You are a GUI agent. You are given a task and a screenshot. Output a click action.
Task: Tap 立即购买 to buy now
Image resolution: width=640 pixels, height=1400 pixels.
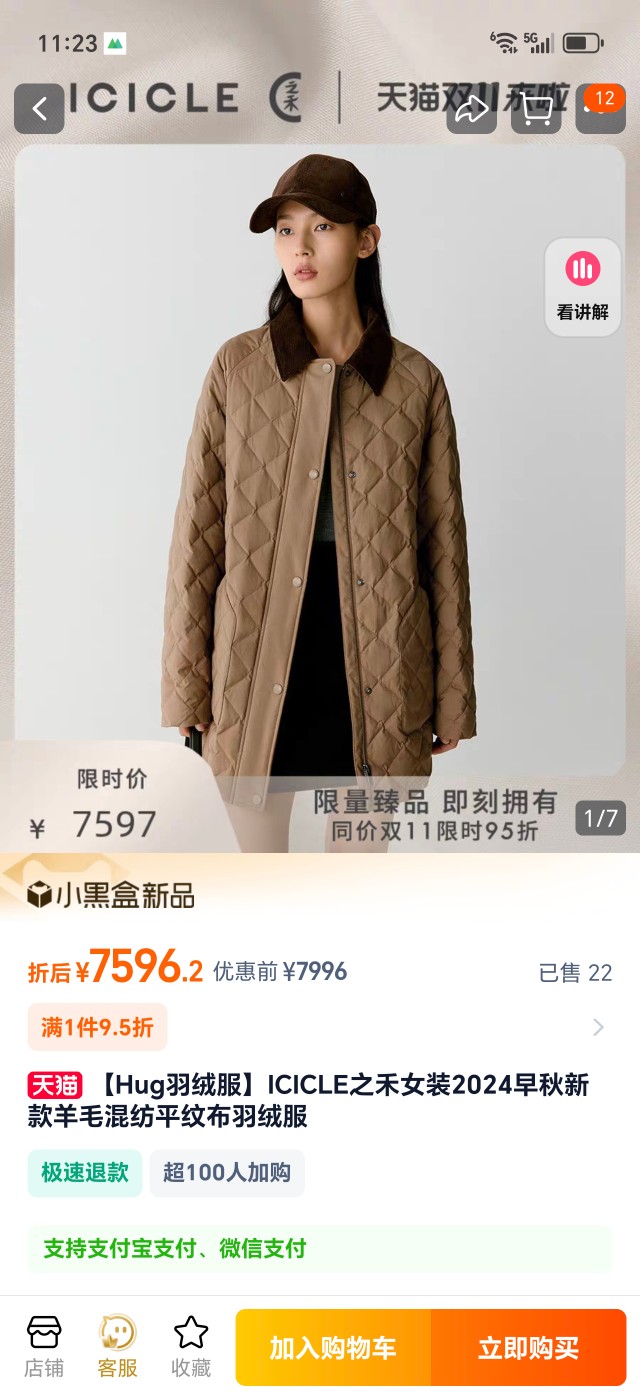[528, 1347]
